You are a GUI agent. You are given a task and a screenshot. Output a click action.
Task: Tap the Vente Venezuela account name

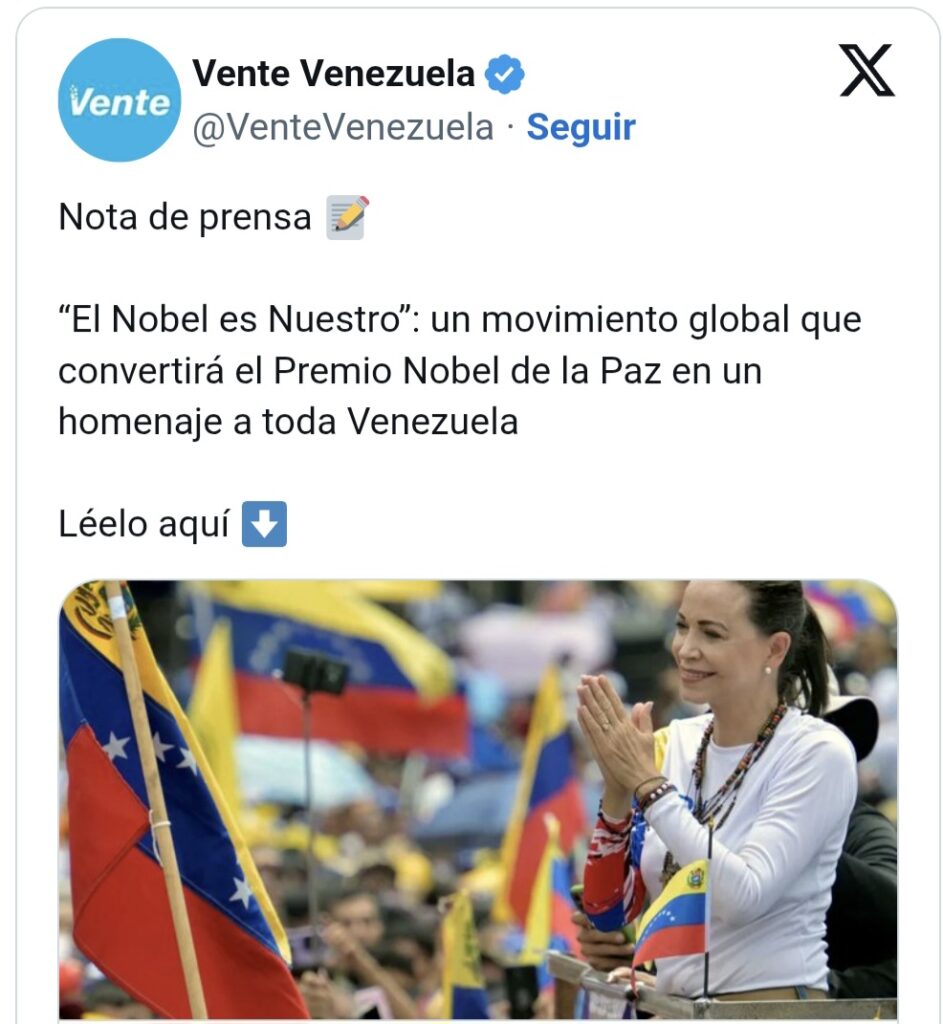click(333, 73)
